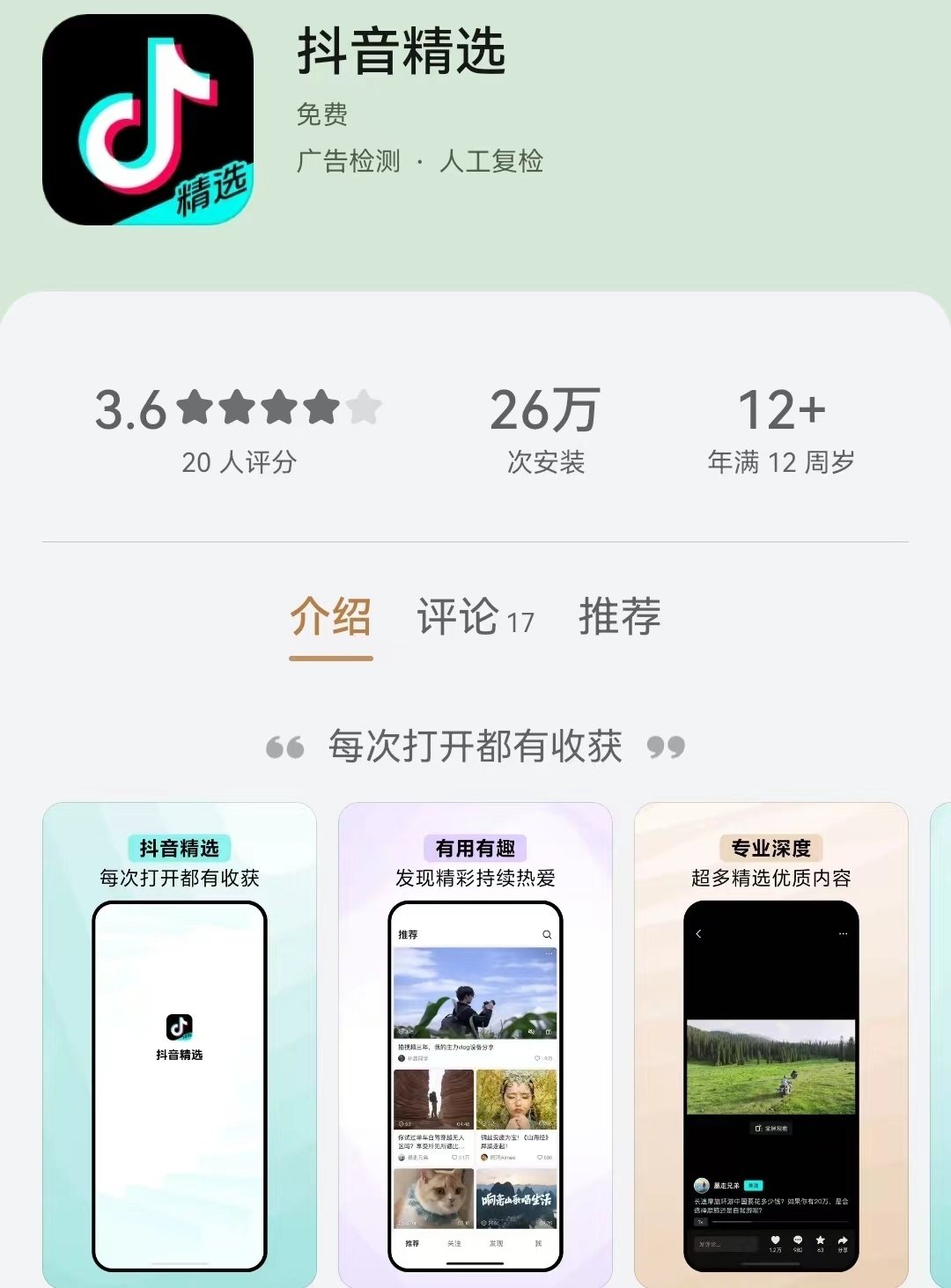
Task: Switch to the 推荐 tab
Action: coord(620,617)
